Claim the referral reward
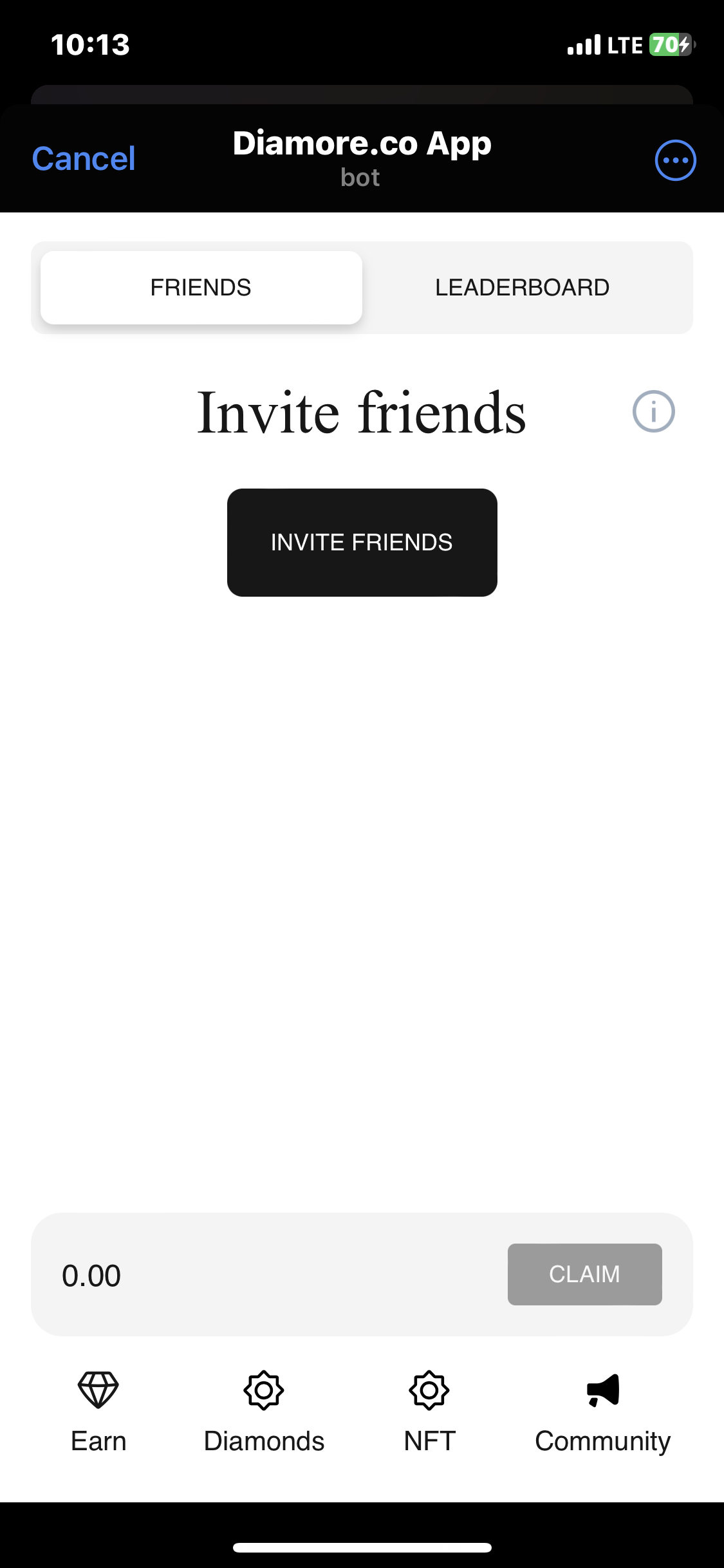Viewport: 724px width, 1568px height. (584, 1274)
